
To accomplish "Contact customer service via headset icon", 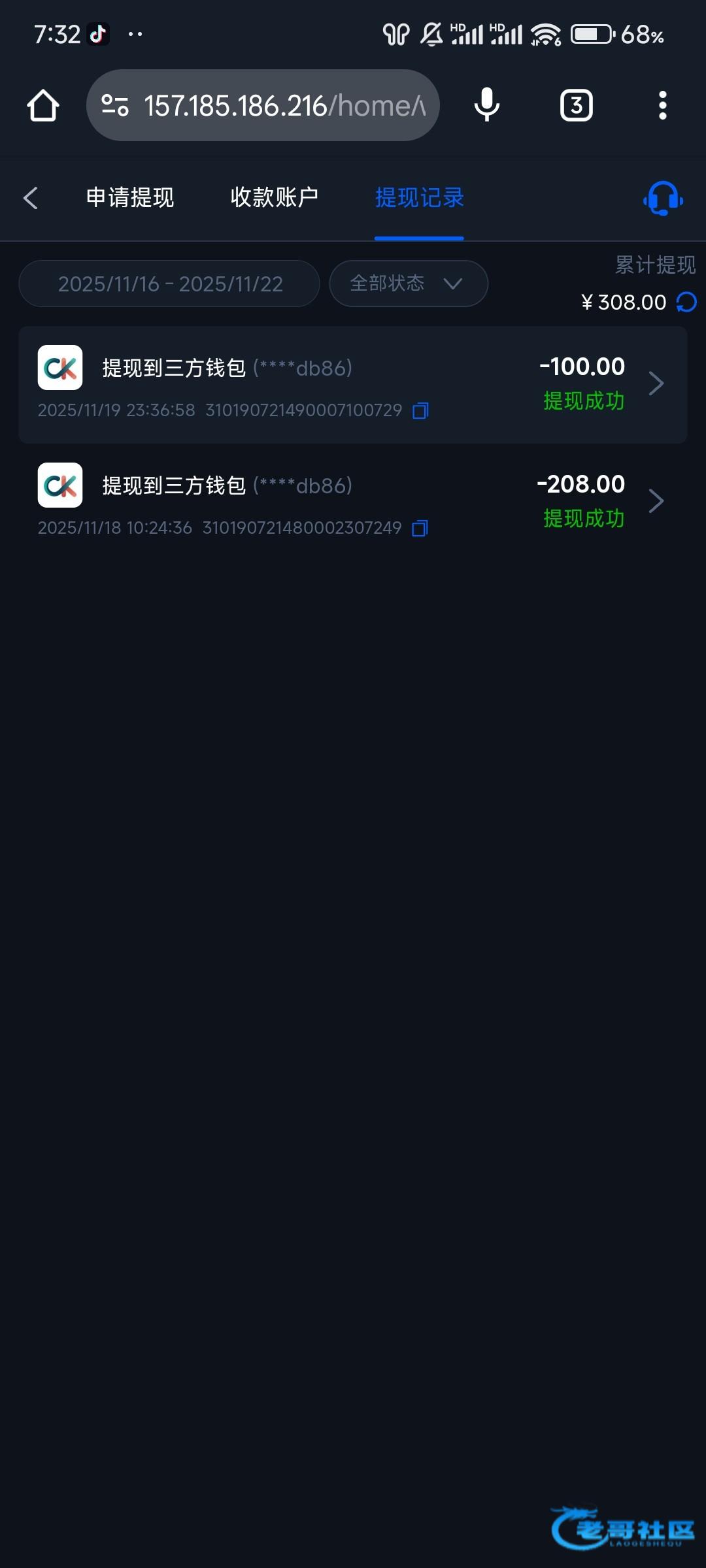I will [663, 198].
